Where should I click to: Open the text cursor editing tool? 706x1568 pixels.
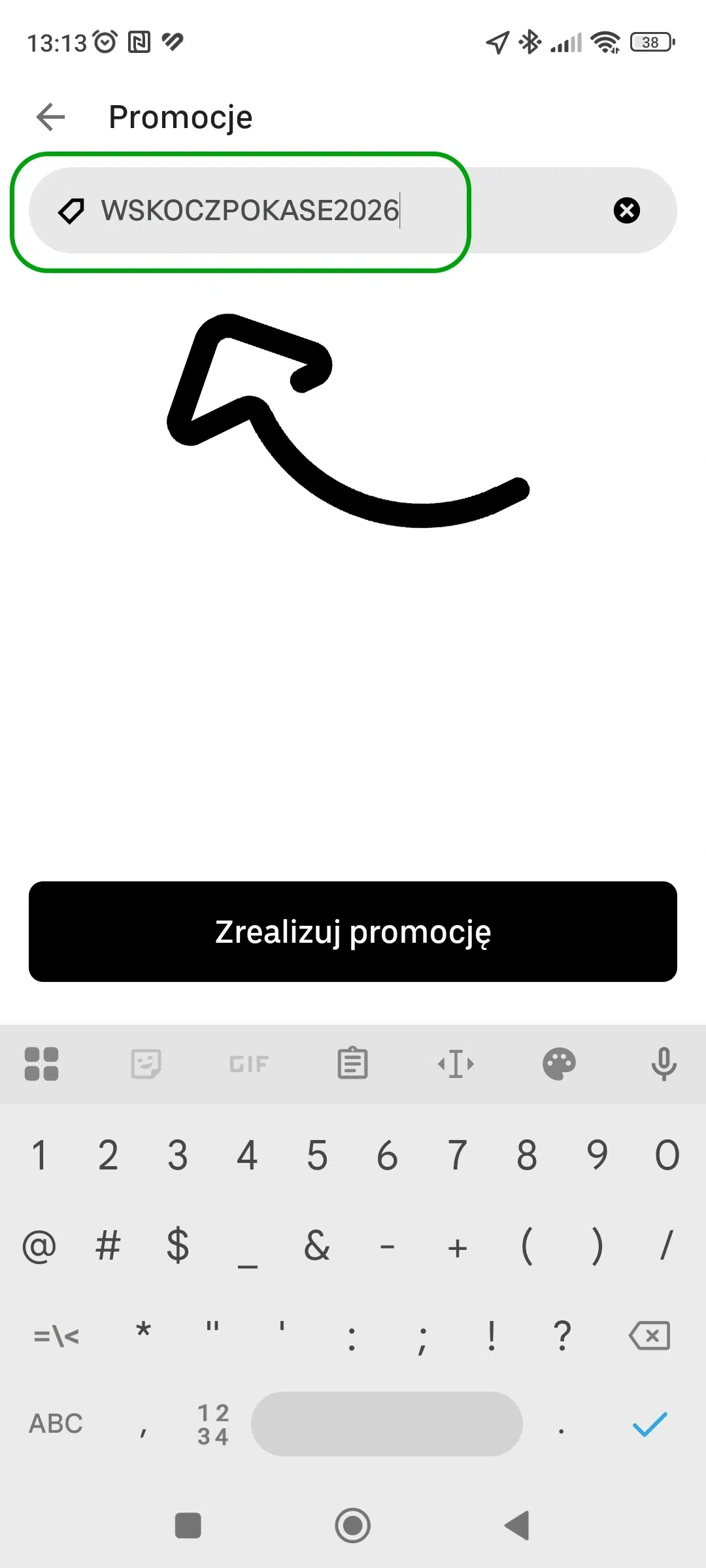pyautogui.click(x=456, y=1064)
